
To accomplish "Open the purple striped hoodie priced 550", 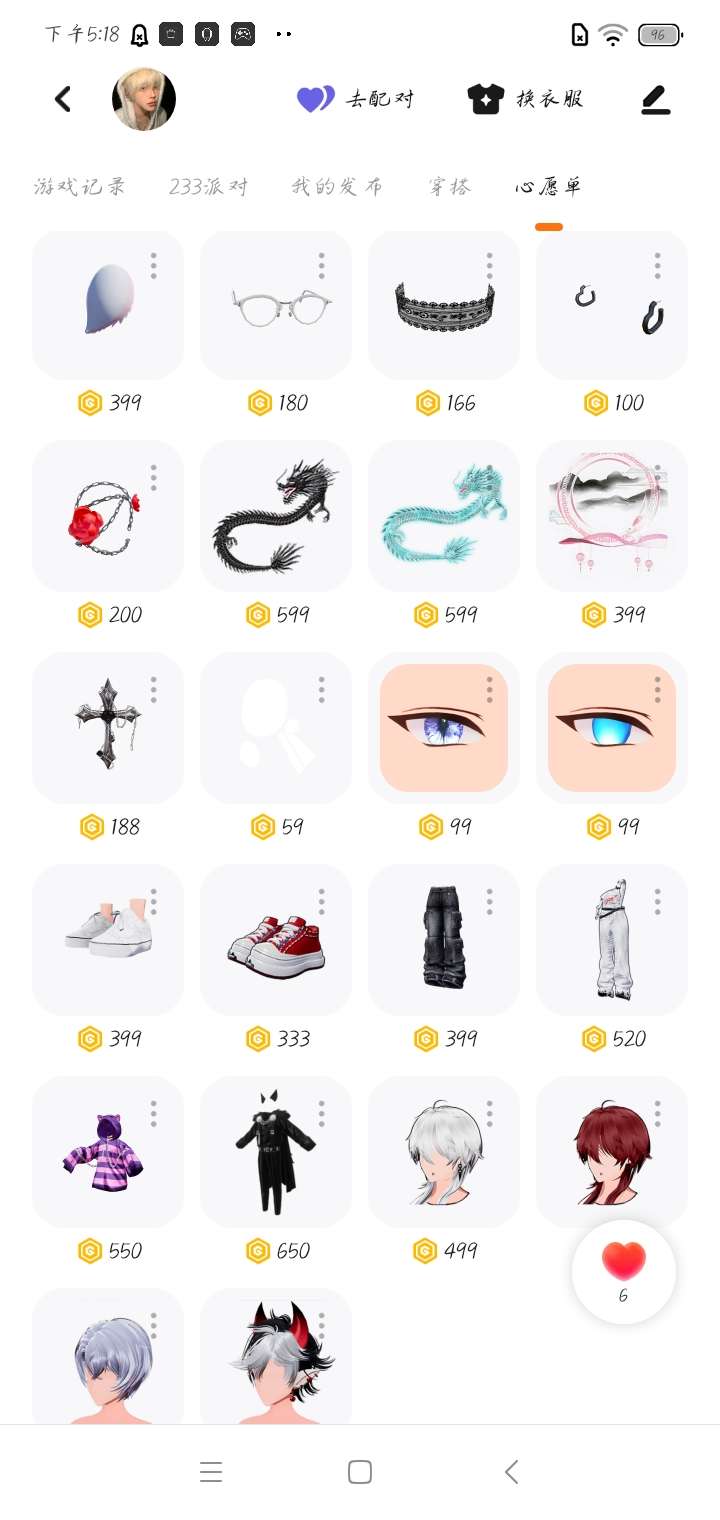I will [108, 1153].
